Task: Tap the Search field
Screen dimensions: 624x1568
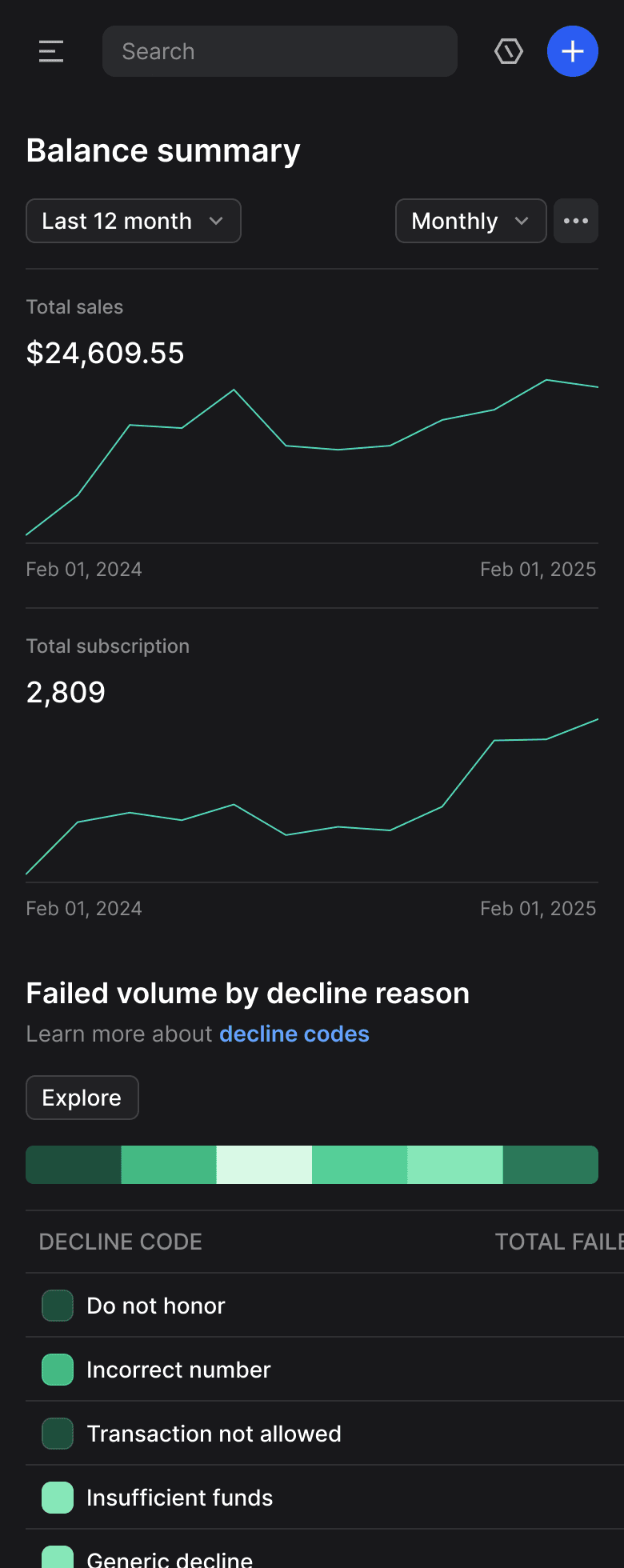Action: (280, 51)
